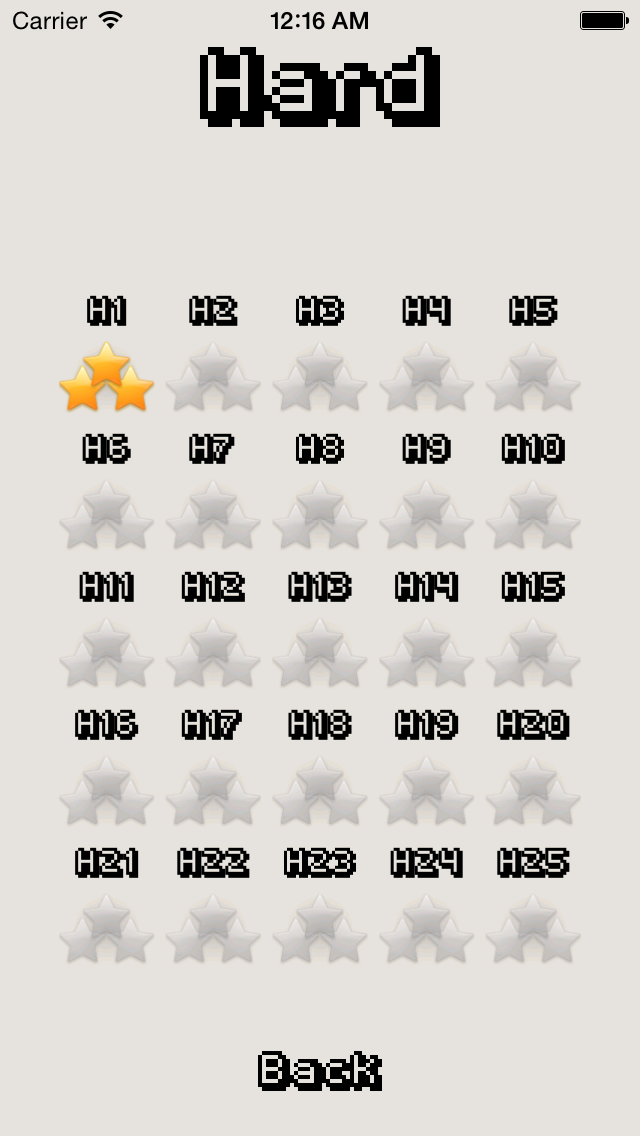640x1136 pixels.
Task: Pick level H24
Action: point(426,906)
